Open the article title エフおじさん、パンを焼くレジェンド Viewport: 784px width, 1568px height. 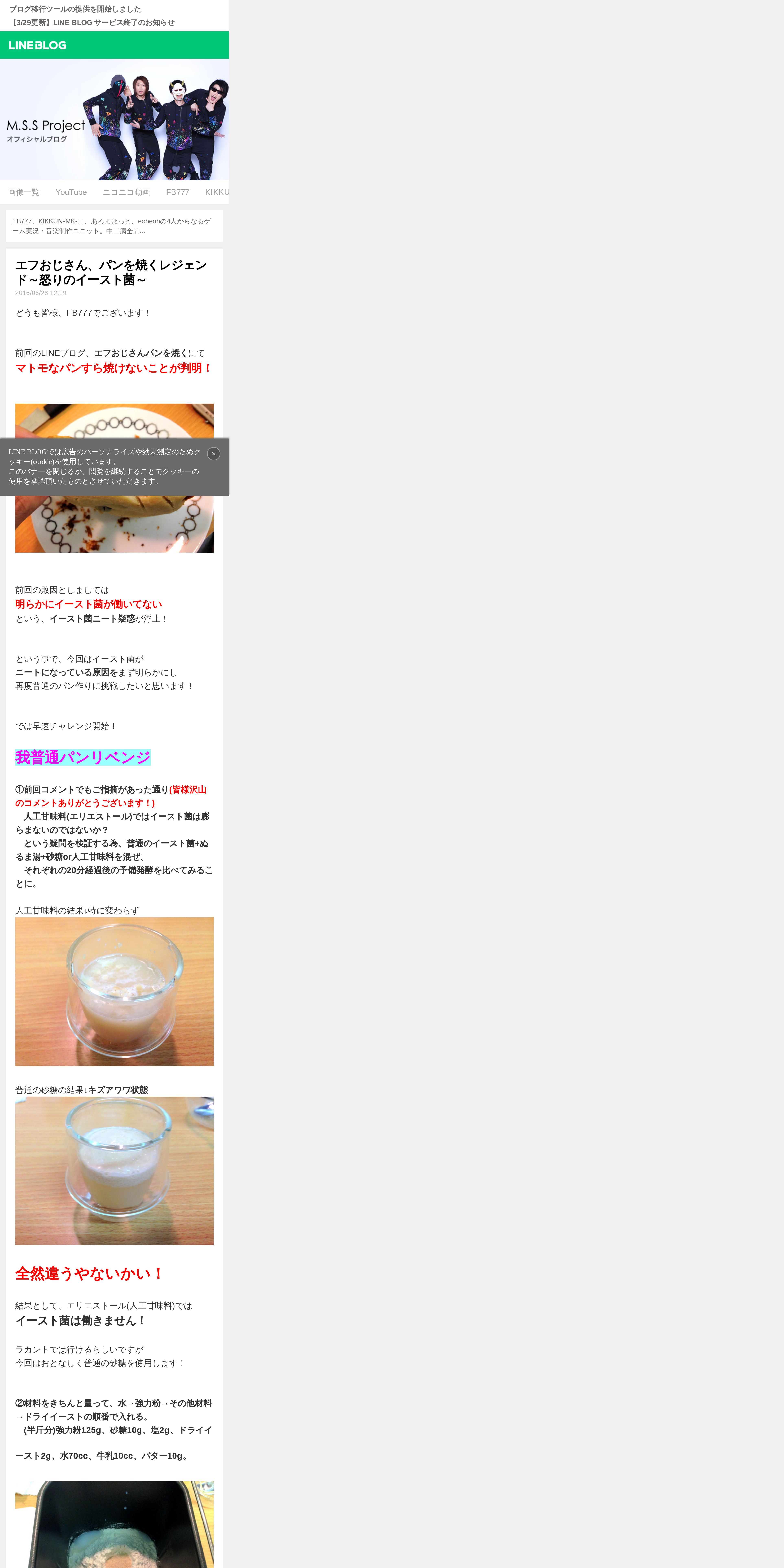tap(111, 272)
